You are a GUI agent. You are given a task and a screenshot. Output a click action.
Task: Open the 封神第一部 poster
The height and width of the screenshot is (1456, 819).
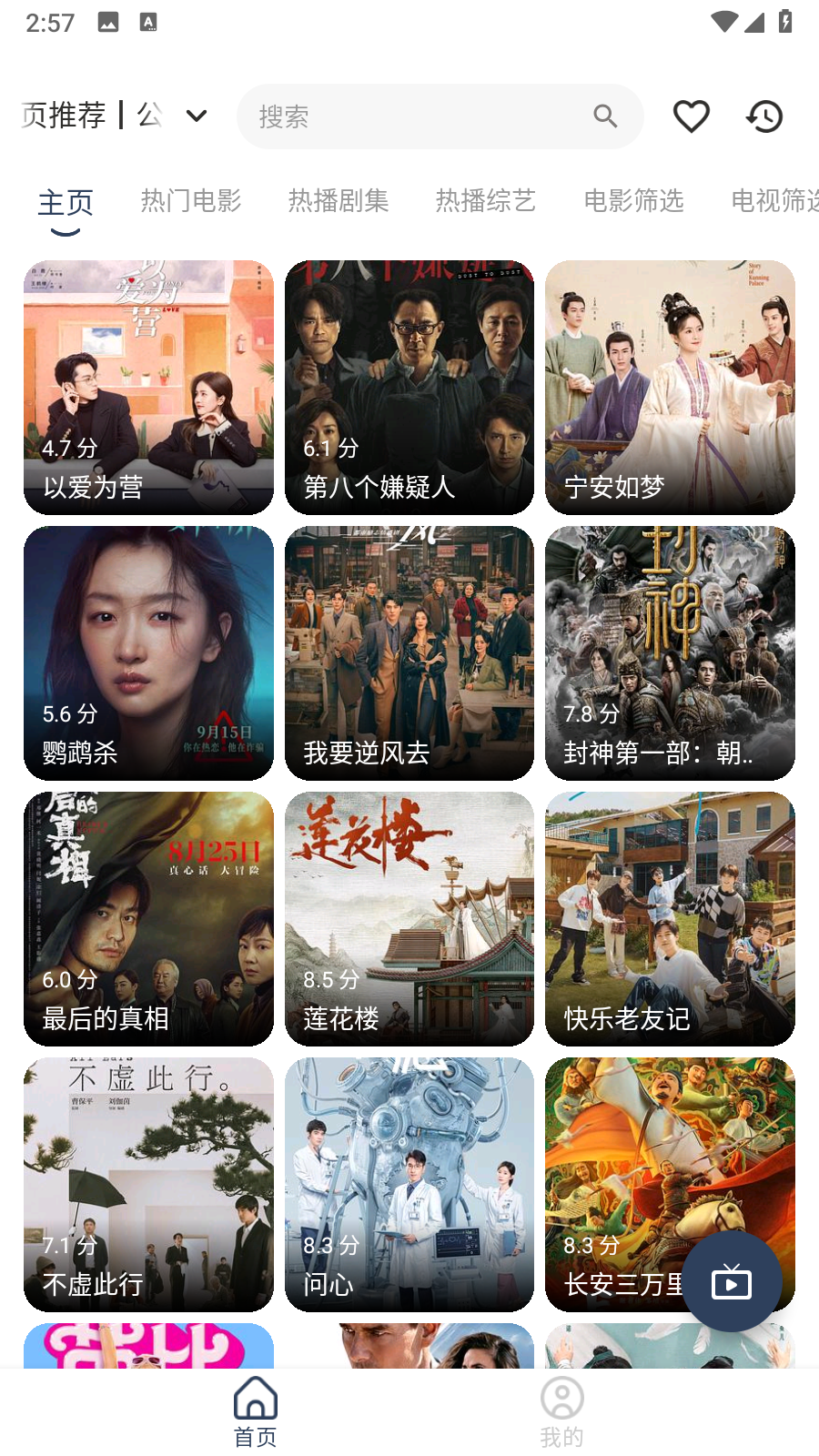click(x=670, y=652)
